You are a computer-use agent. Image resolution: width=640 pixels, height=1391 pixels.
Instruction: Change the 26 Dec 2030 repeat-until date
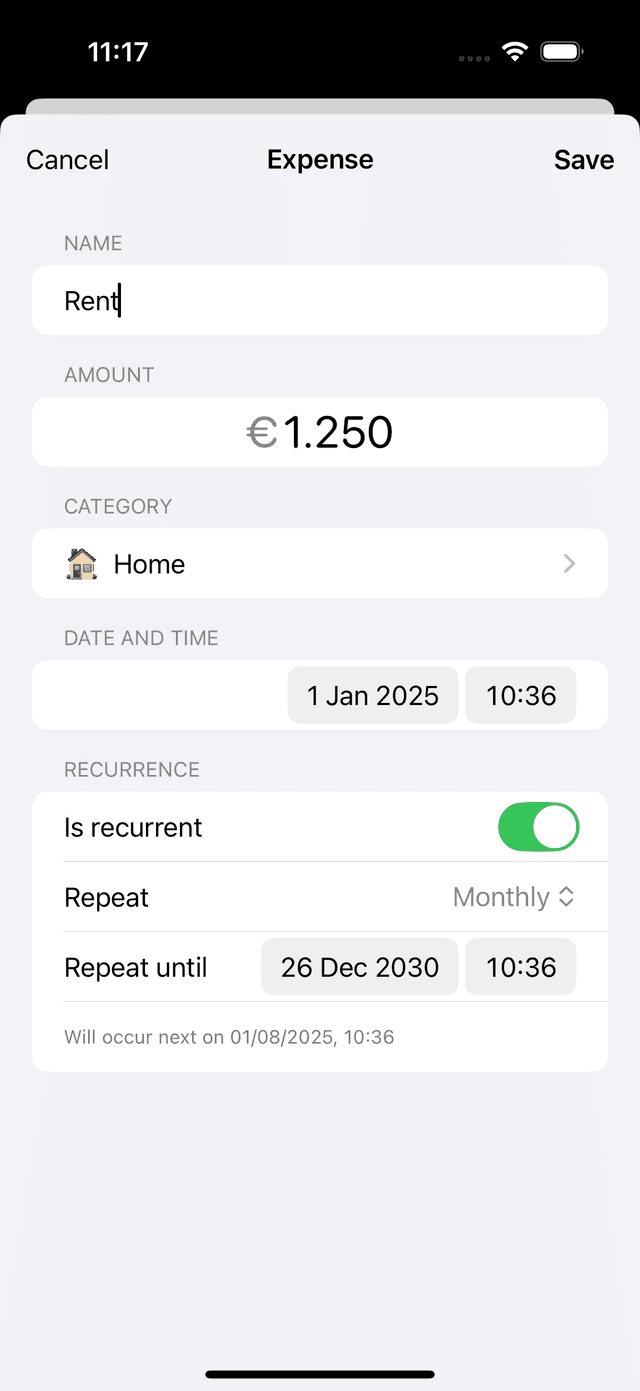point(360,967)
